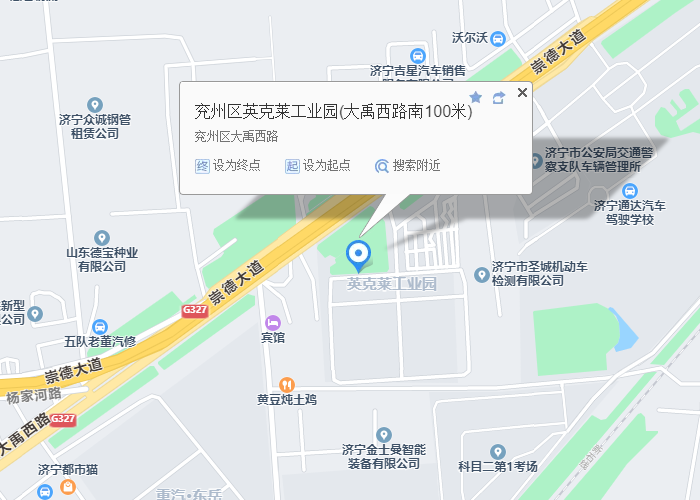This screenshot has width=700, height=500.
Task: Favorite this location with the star icon
Action: point(476,97)
